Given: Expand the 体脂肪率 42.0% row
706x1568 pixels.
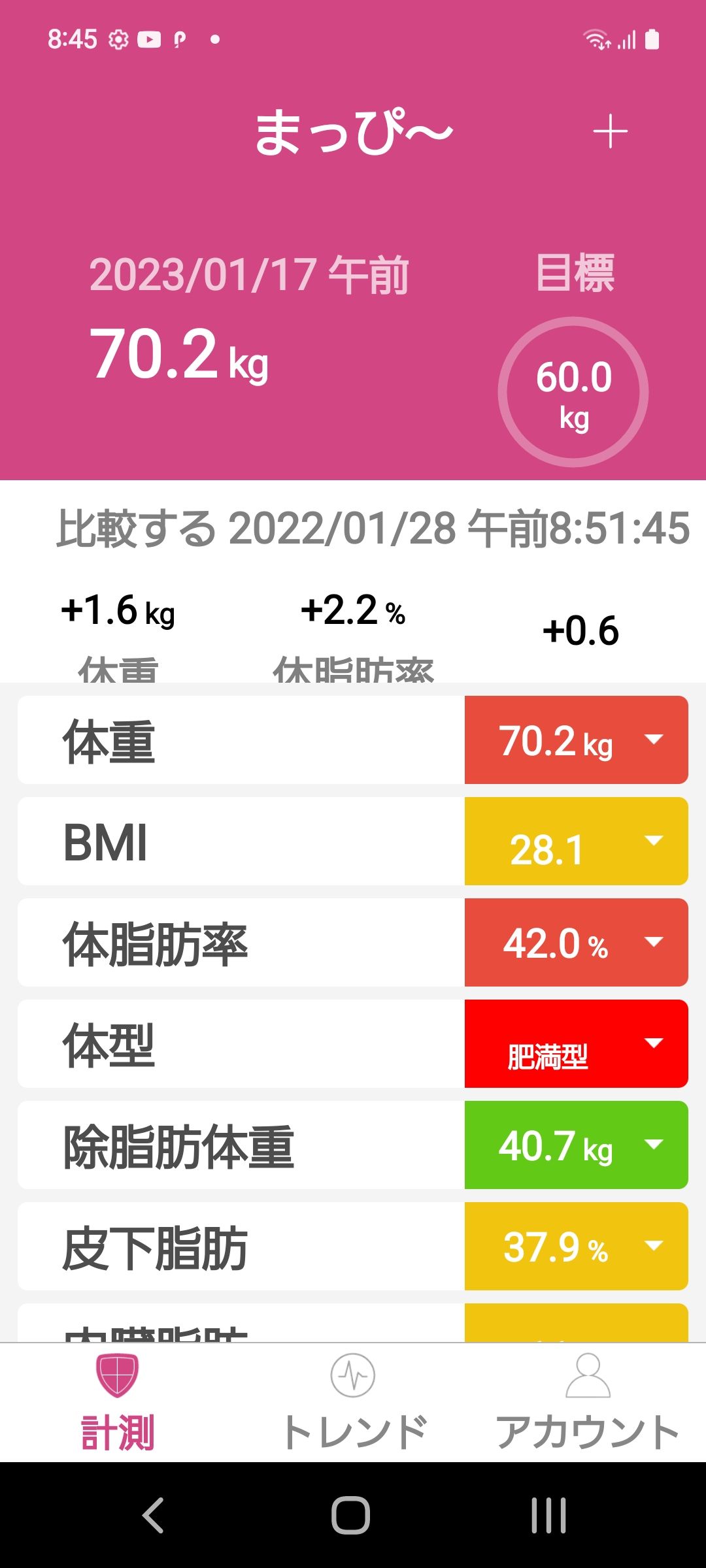Looking at the screenshot, I should 353,942.
